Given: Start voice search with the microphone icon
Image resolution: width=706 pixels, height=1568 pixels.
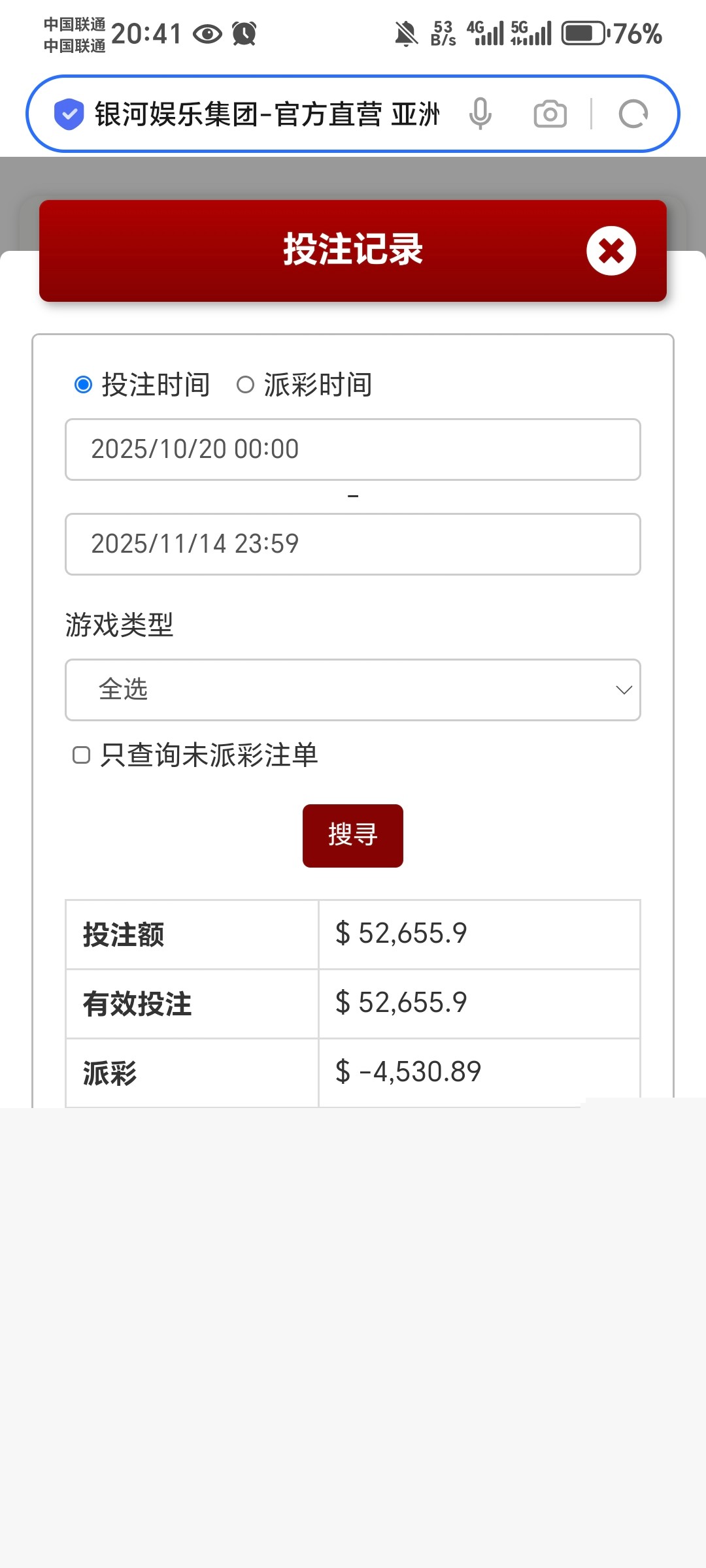Looking at the screenshot, I should coord(480,114).
